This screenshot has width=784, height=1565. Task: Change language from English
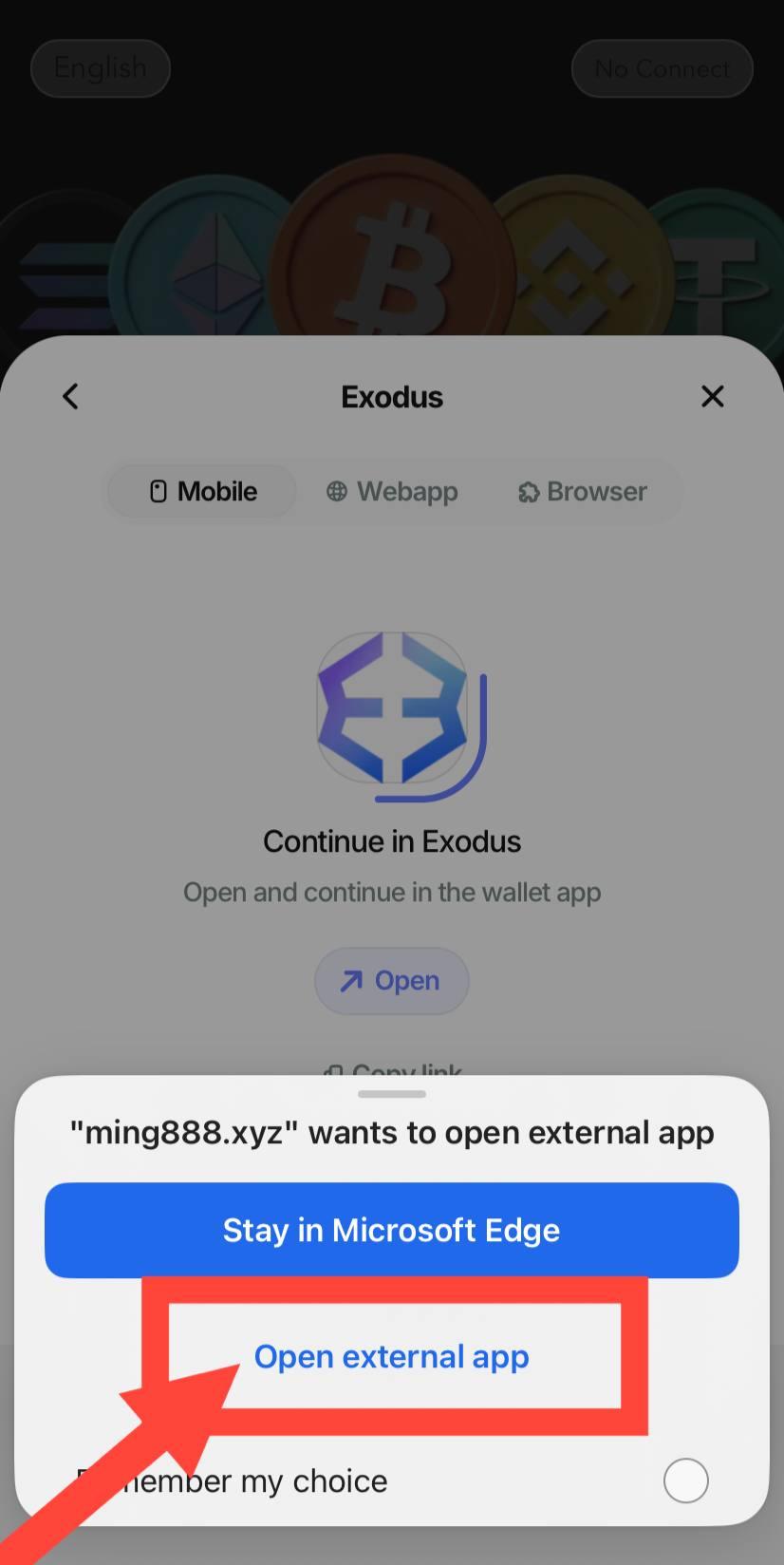click(x=101, y=68)
